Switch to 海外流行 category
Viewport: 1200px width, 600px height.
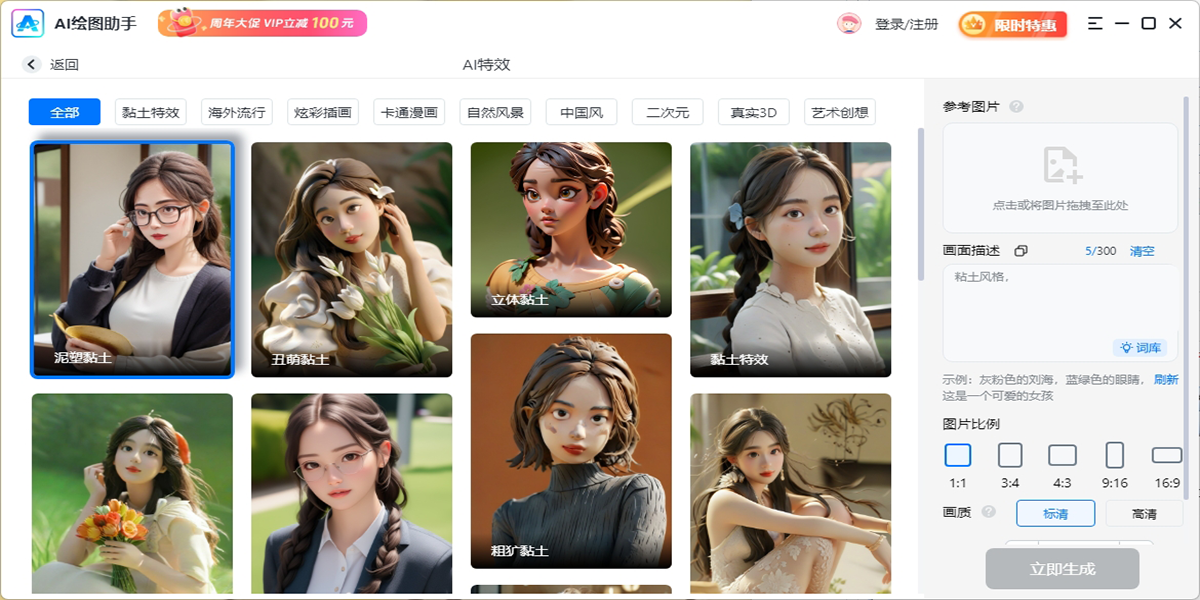click(x=237, y=112)
